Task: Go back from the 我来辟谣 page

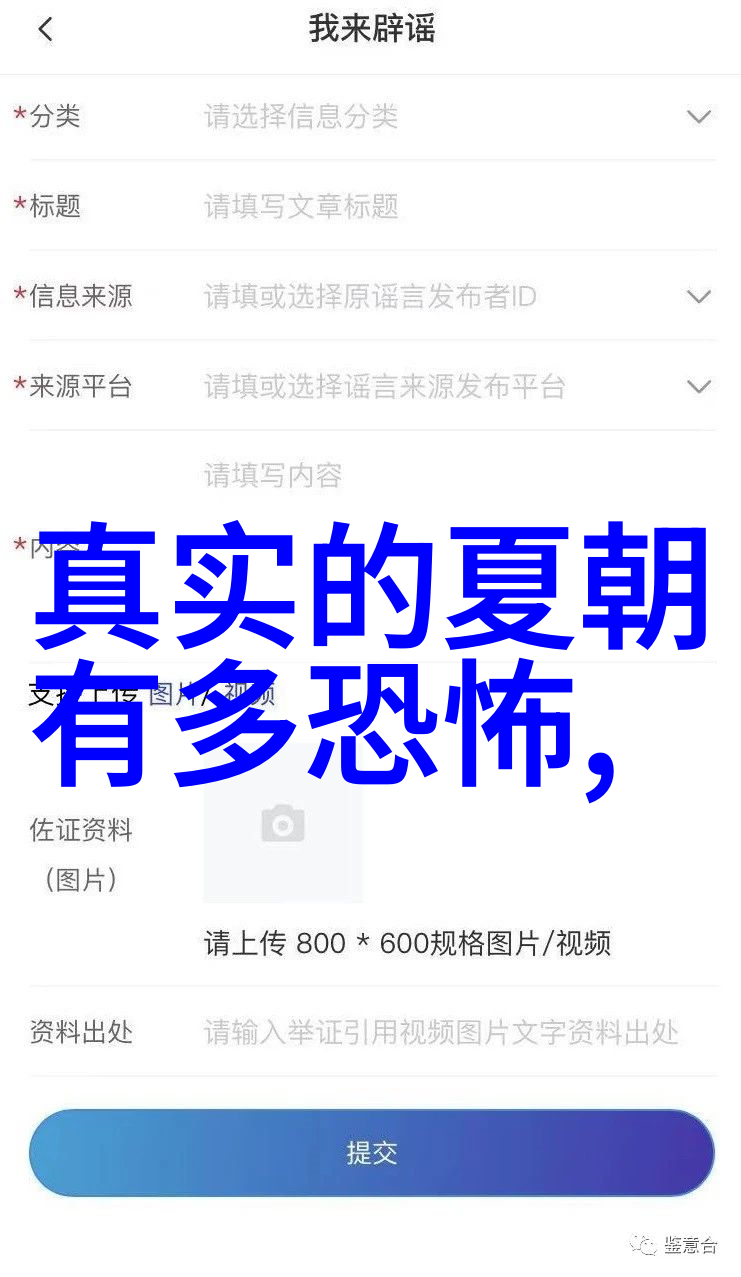Action: tap(44, 30)
